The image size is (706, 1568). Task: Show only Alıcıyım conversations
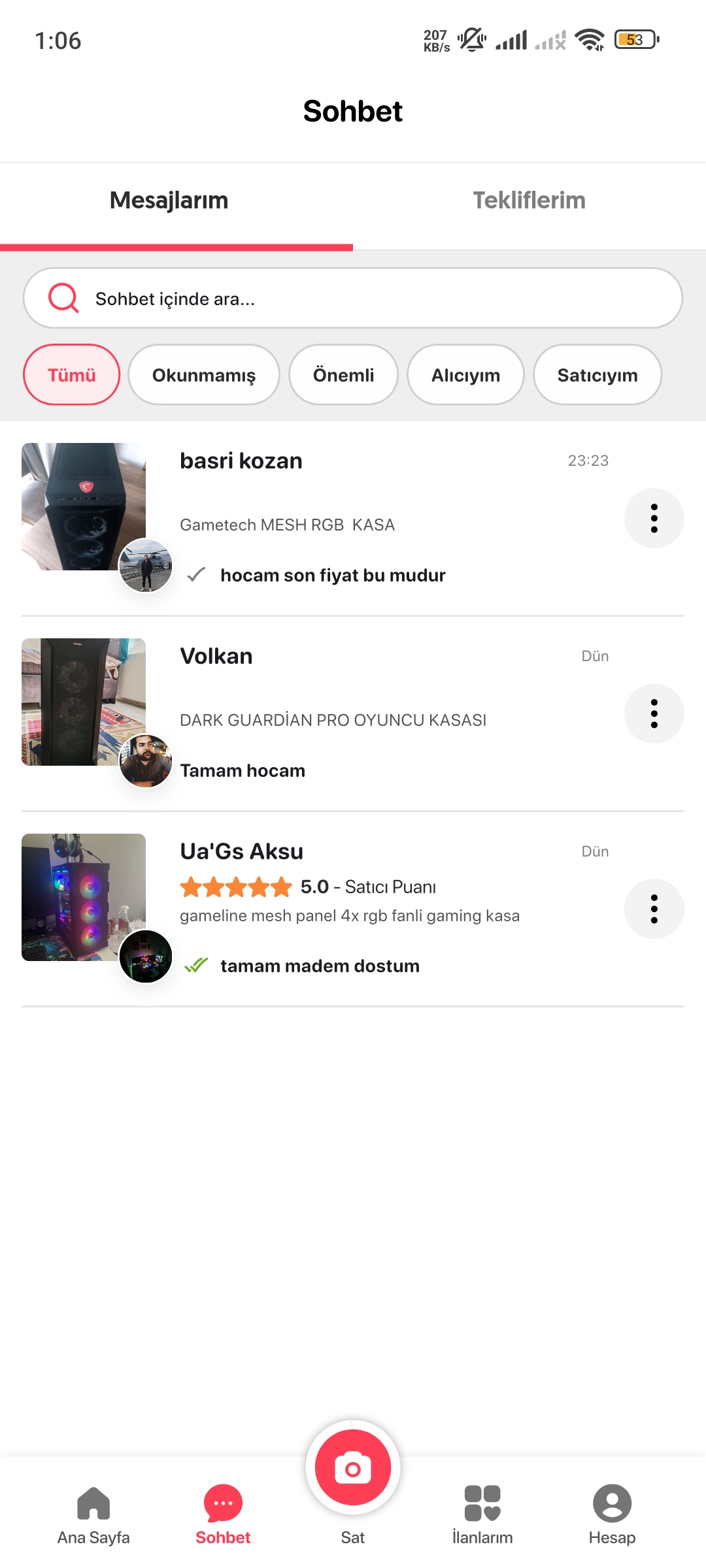[465, 375]
